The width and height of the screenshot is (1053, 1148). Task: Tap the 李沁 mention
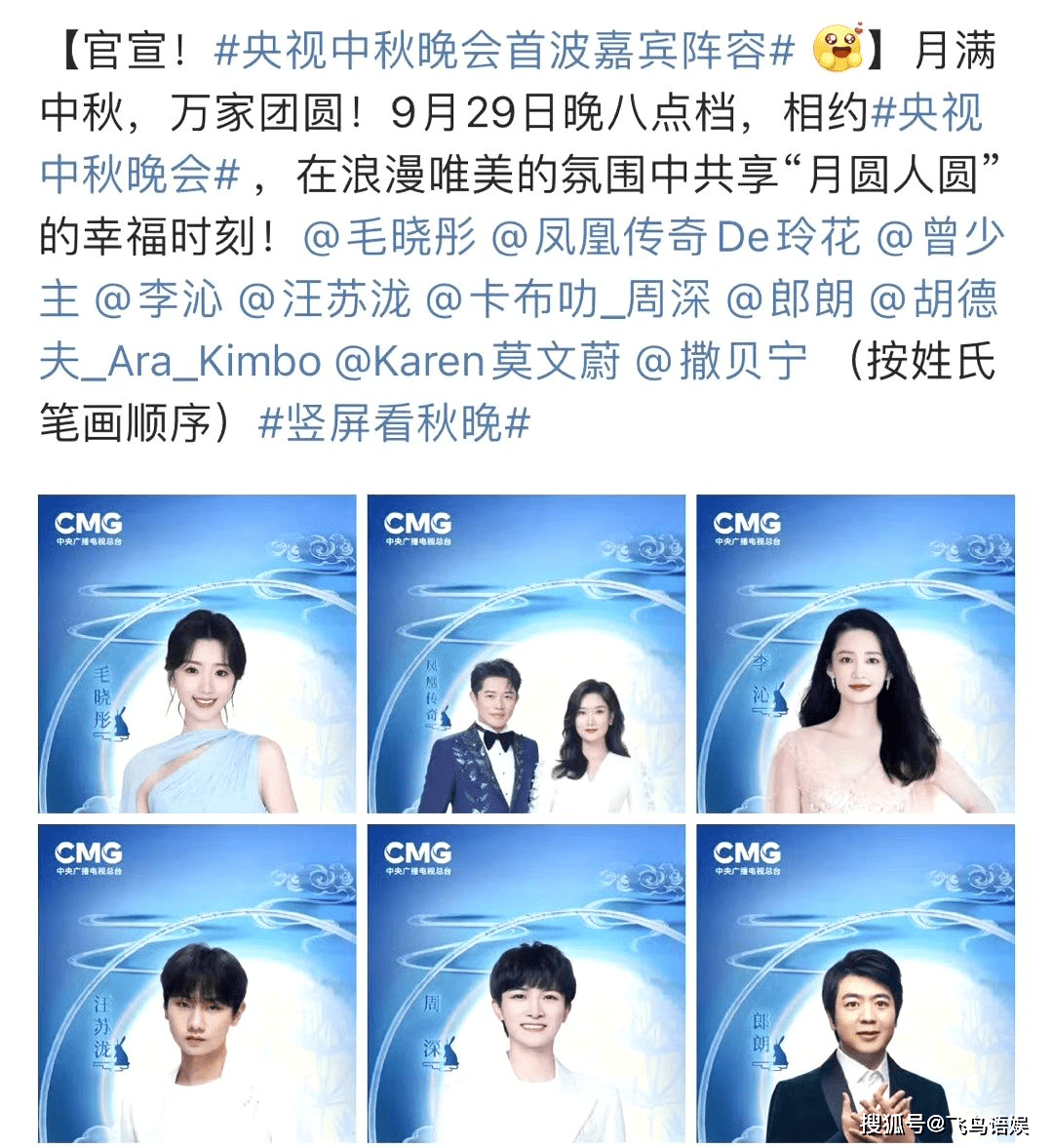coord(158,299)
